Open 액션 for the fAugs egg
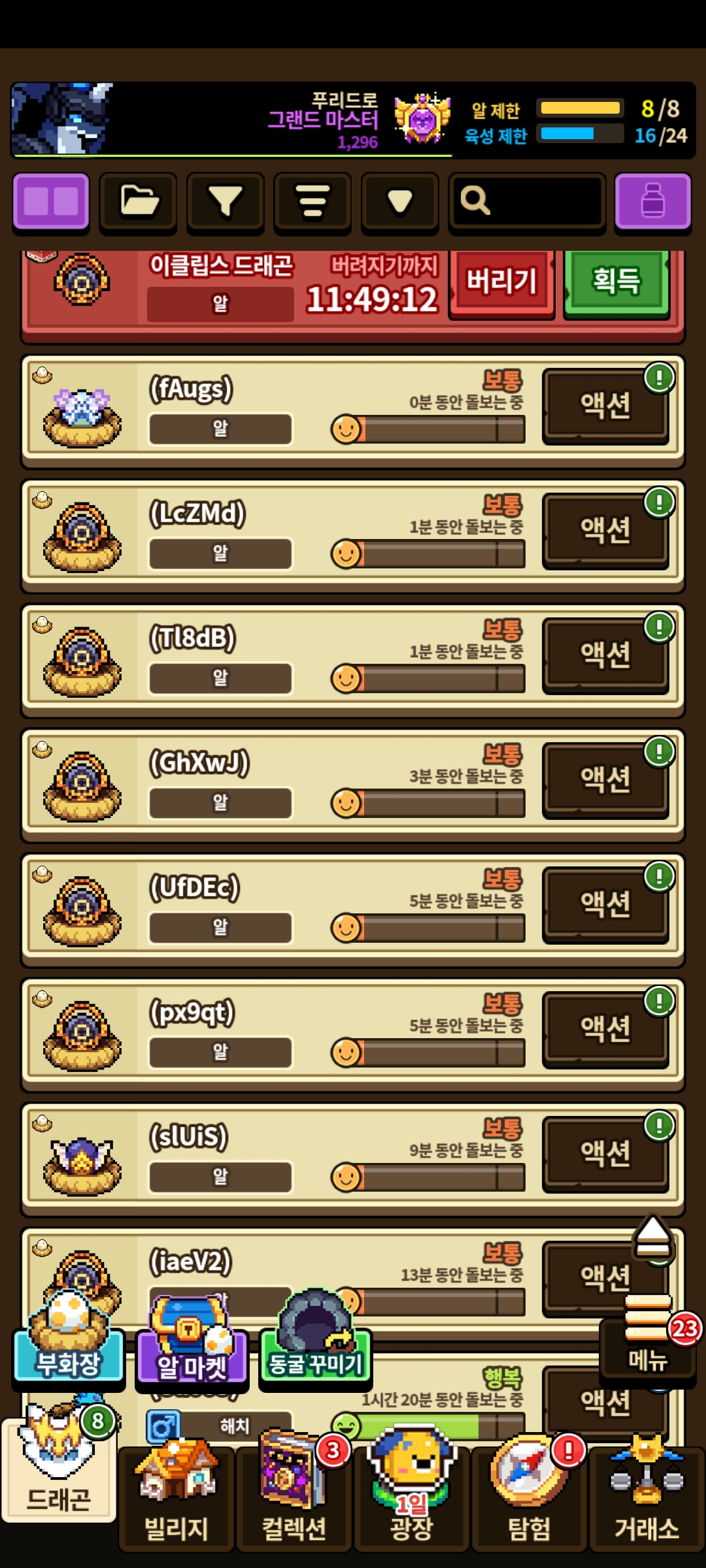Image resolution: width=706 pixels, height=1568 pixels. (x=605, y=406)
